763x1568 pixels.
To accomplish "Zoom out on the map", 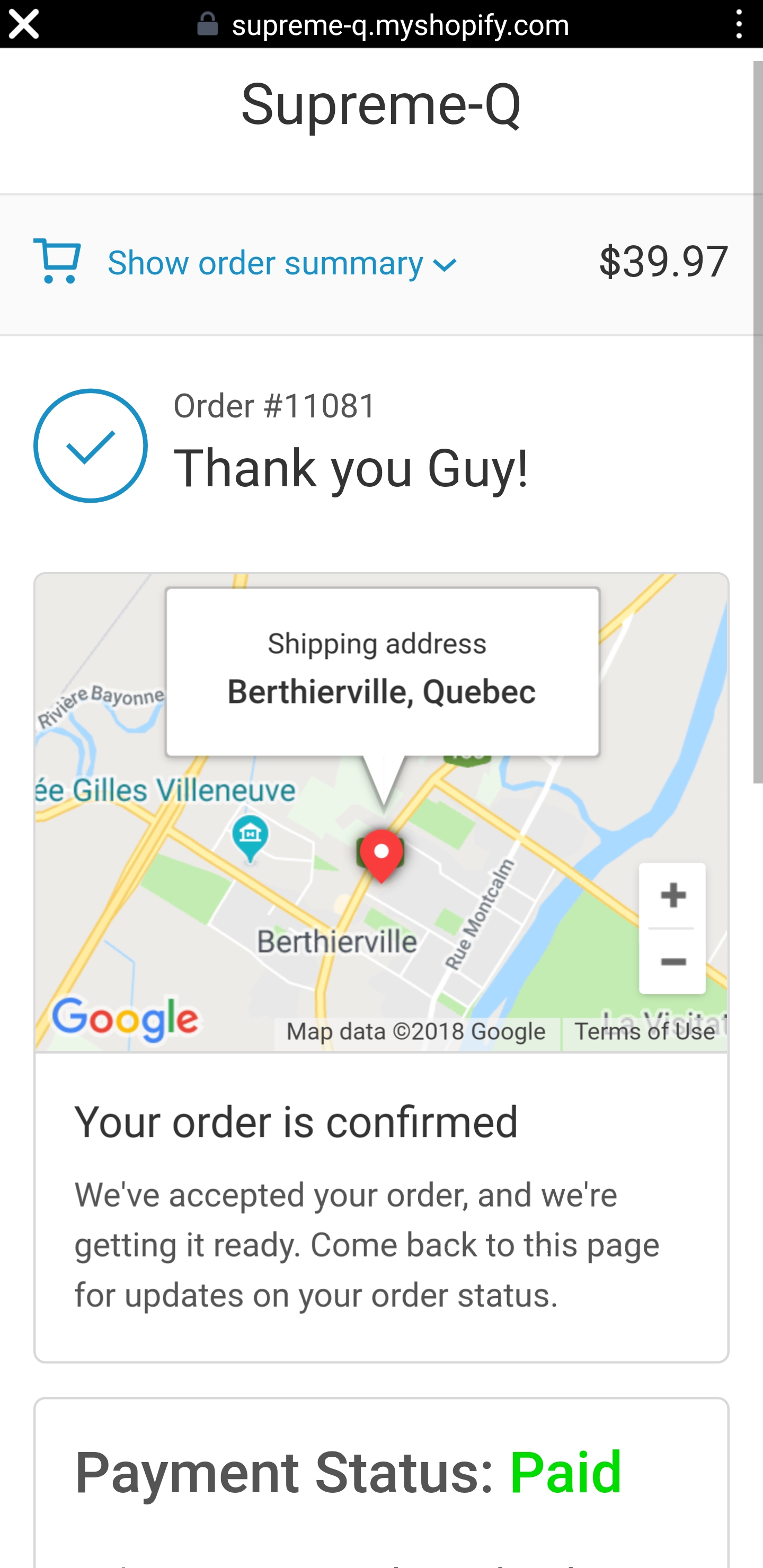I will (672, 962).
